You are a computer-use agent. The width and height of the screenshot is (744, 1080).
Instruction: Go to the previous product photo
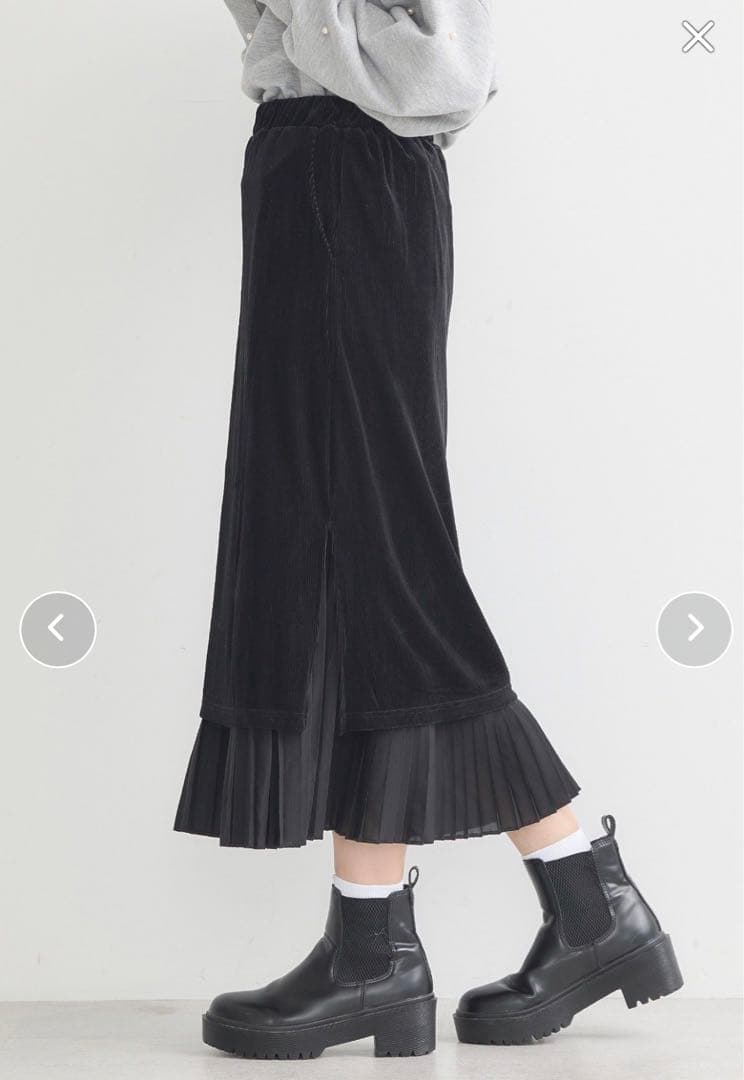tap(58, 629)
